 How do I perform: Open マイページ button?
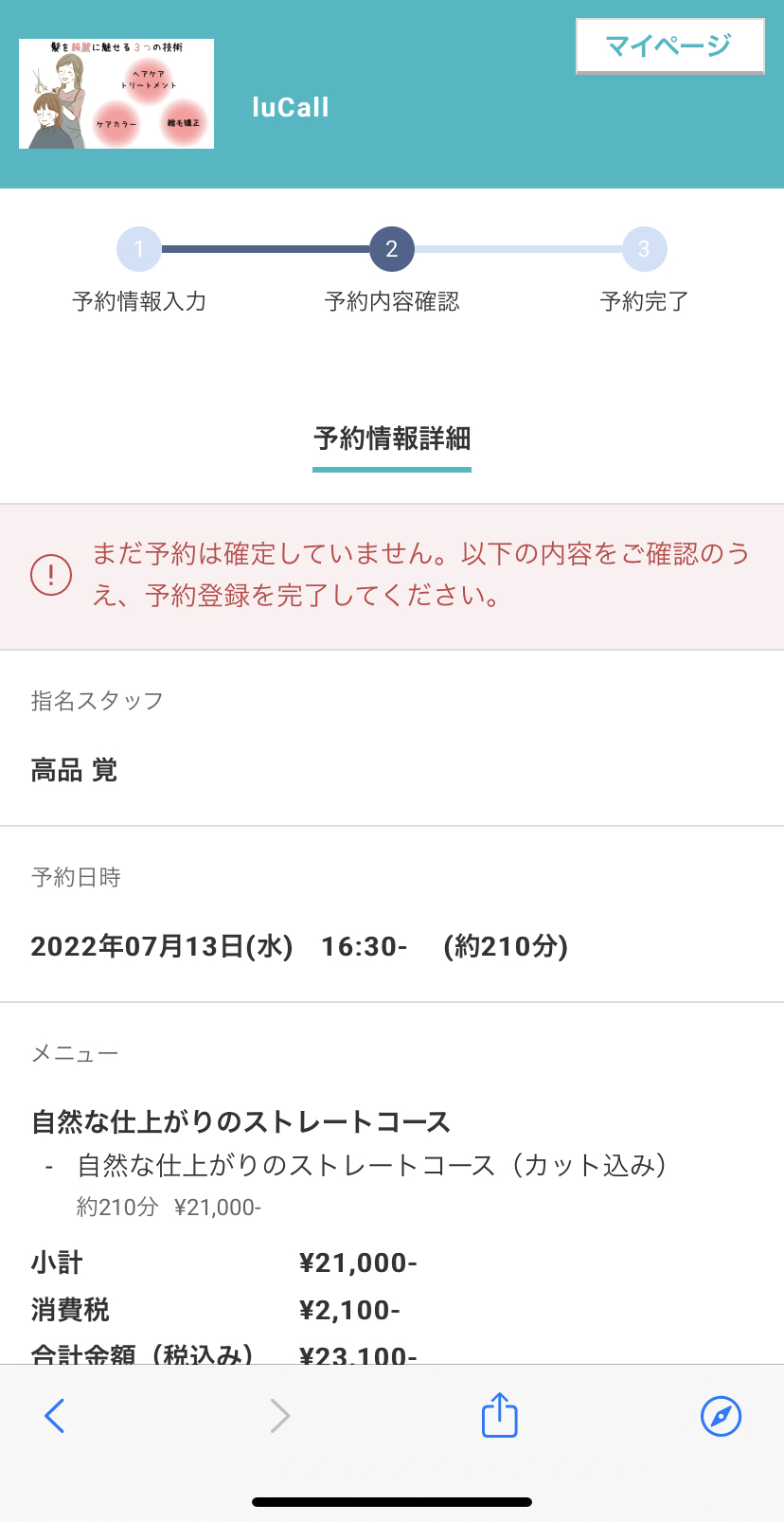(x=669, y=45)
